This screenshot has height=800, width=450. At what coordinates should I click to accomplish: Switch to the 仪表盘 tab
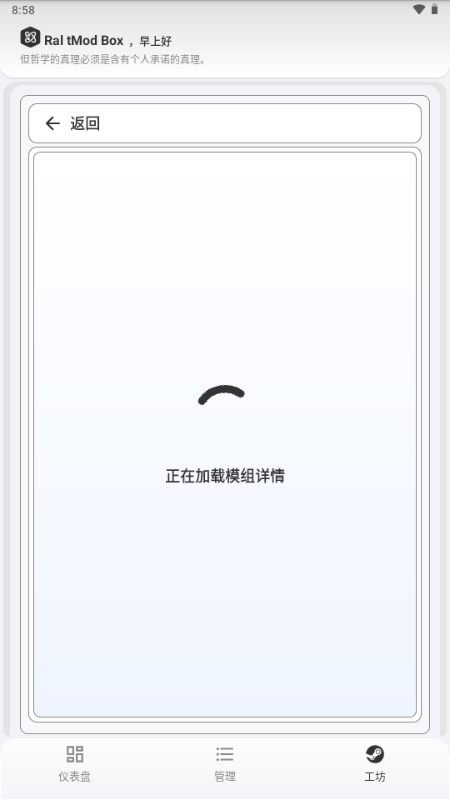(74, 764)
